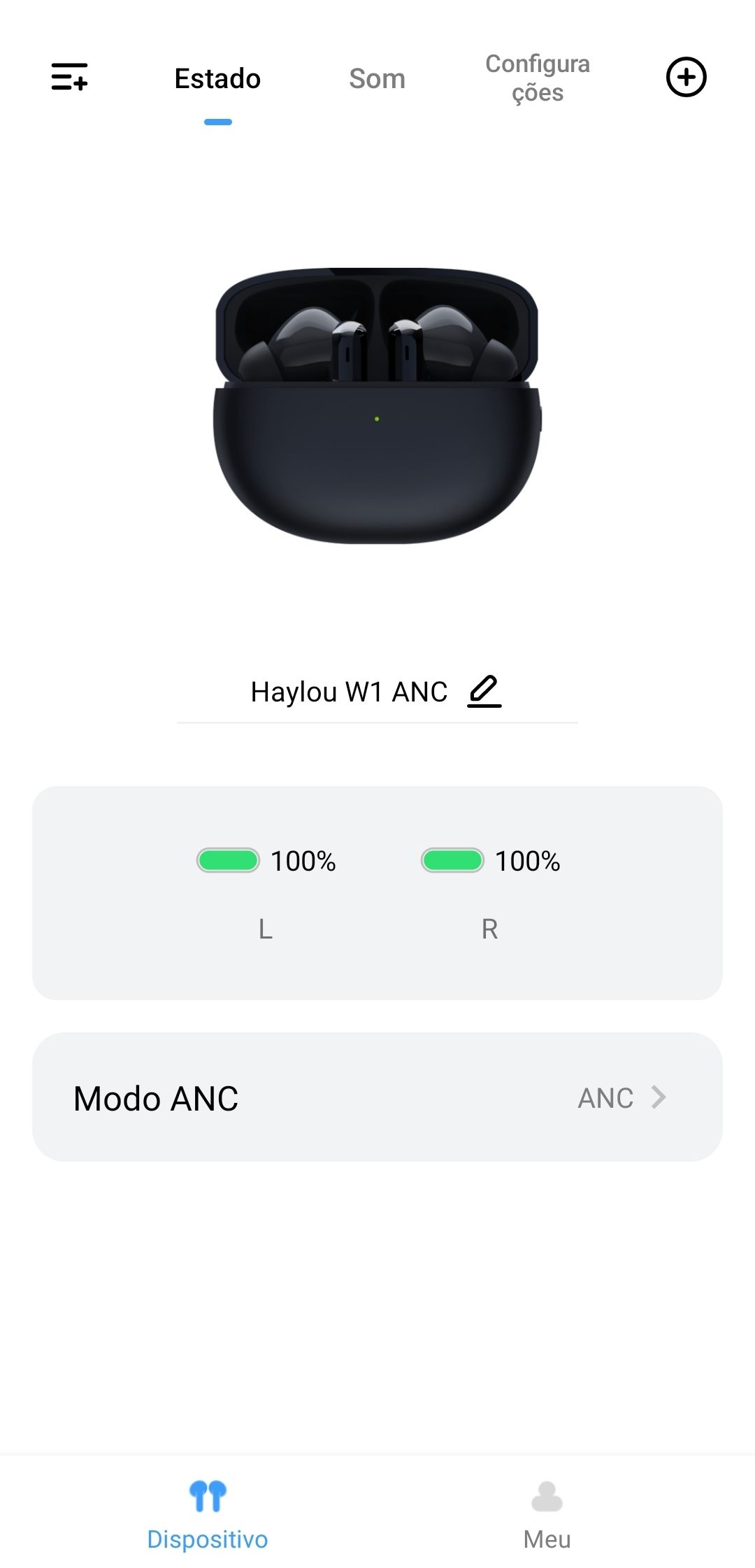This screenshot has height=1568, width=755.
Task: Open Modo ANC settings row
Action: 377,1097
